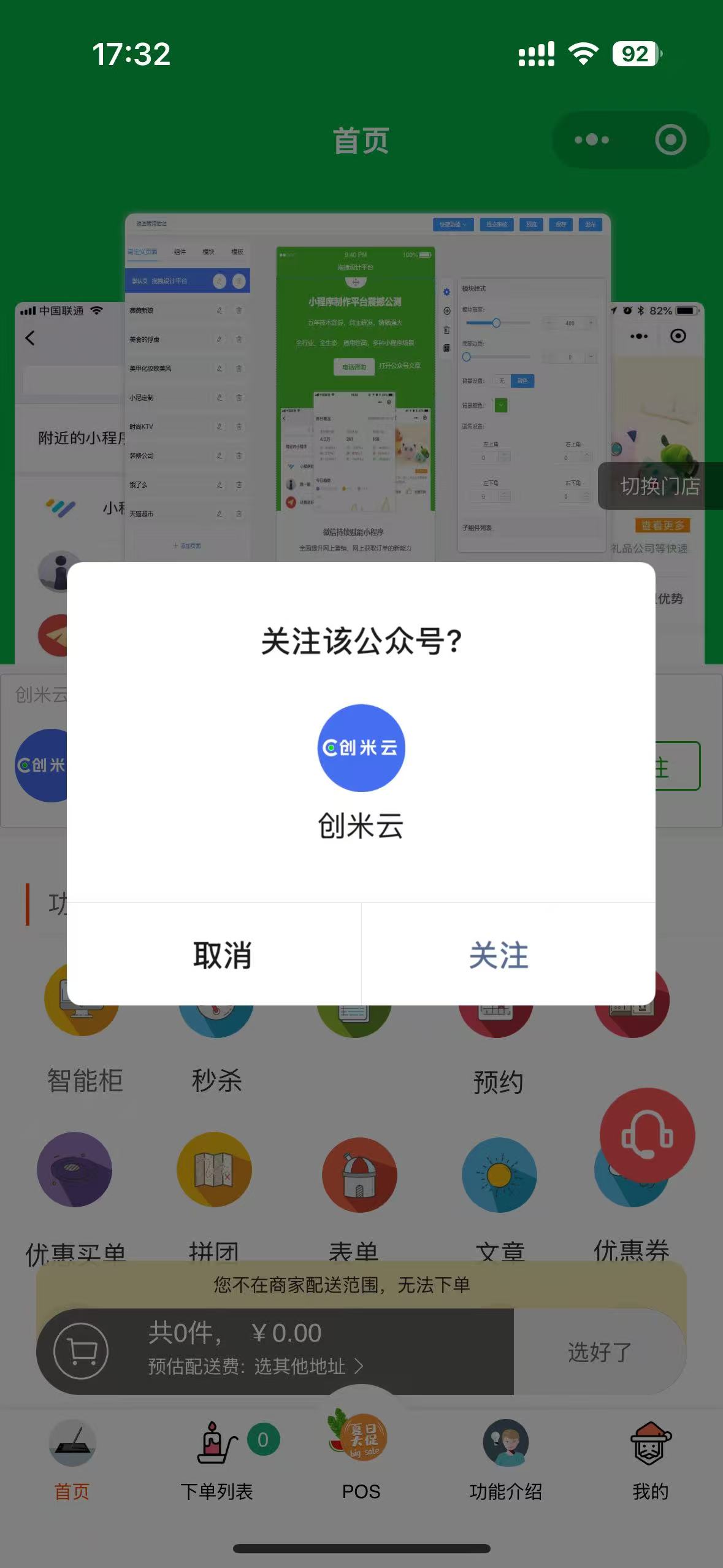723x1568 pixels.
Task: Switch to the 下单列表 tab
Action: pos(216,1460)
